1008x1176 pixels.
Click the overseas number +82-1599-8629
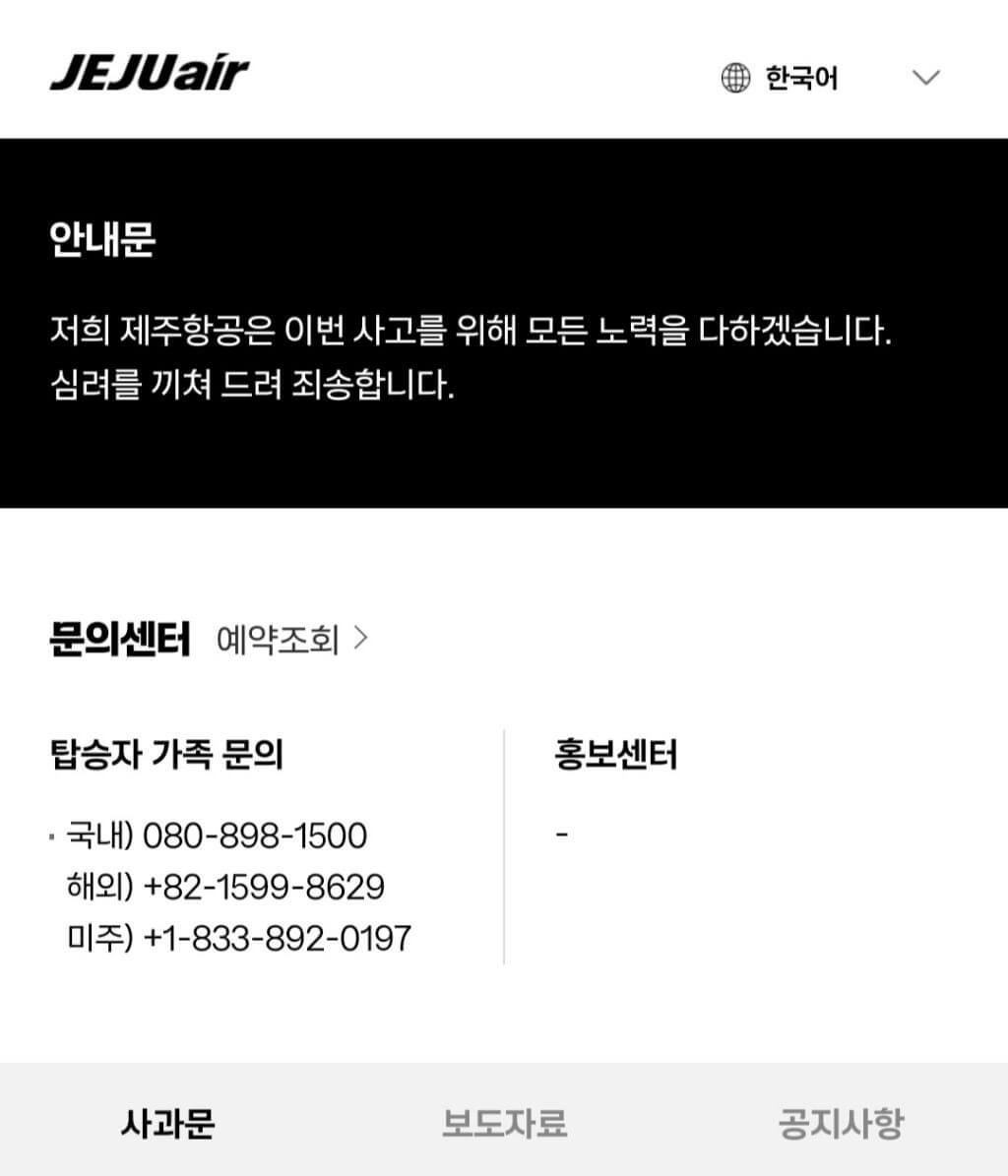225,887
